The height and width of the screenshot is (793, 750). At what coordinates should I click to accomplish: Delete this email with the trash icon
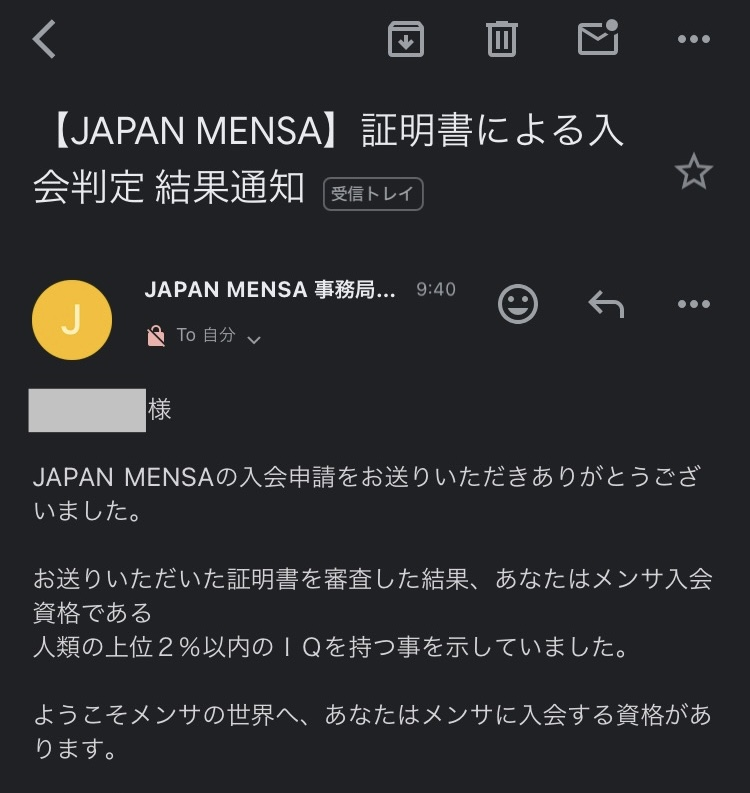coord(501,40)
